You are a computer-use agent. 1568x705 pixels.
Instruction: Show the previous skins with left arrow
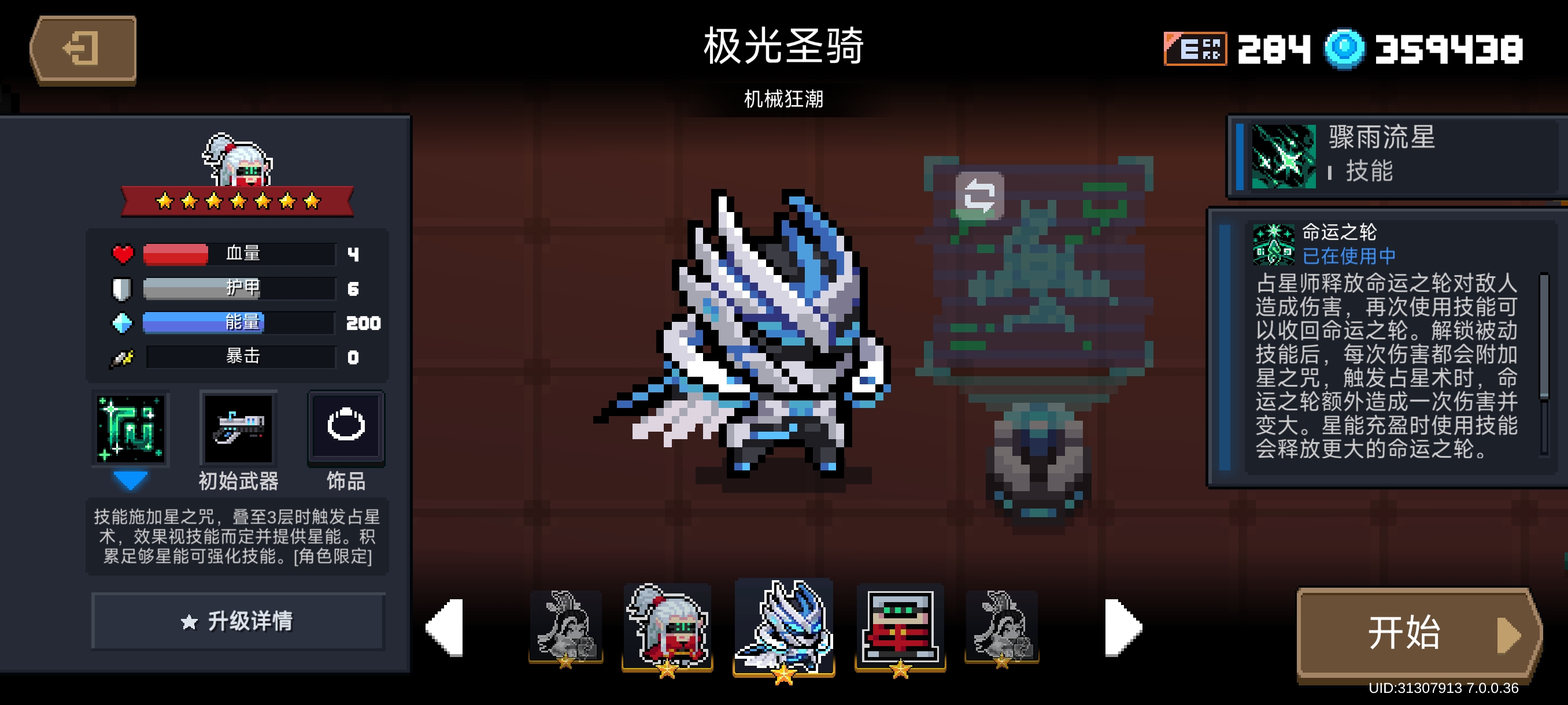point(446,627)
